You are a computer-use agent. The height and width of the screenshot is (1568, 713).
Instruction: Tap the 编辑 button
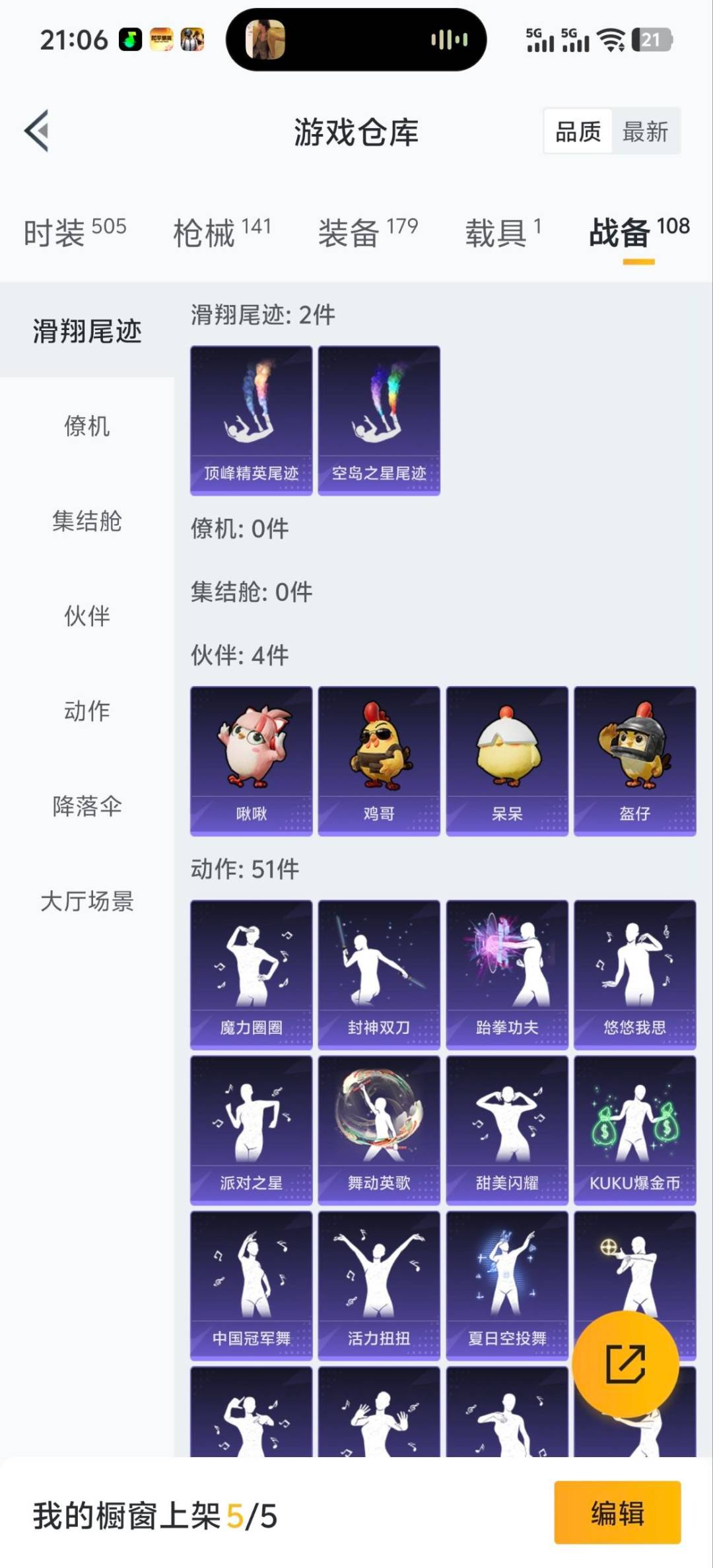click(x=617, y=1517)
